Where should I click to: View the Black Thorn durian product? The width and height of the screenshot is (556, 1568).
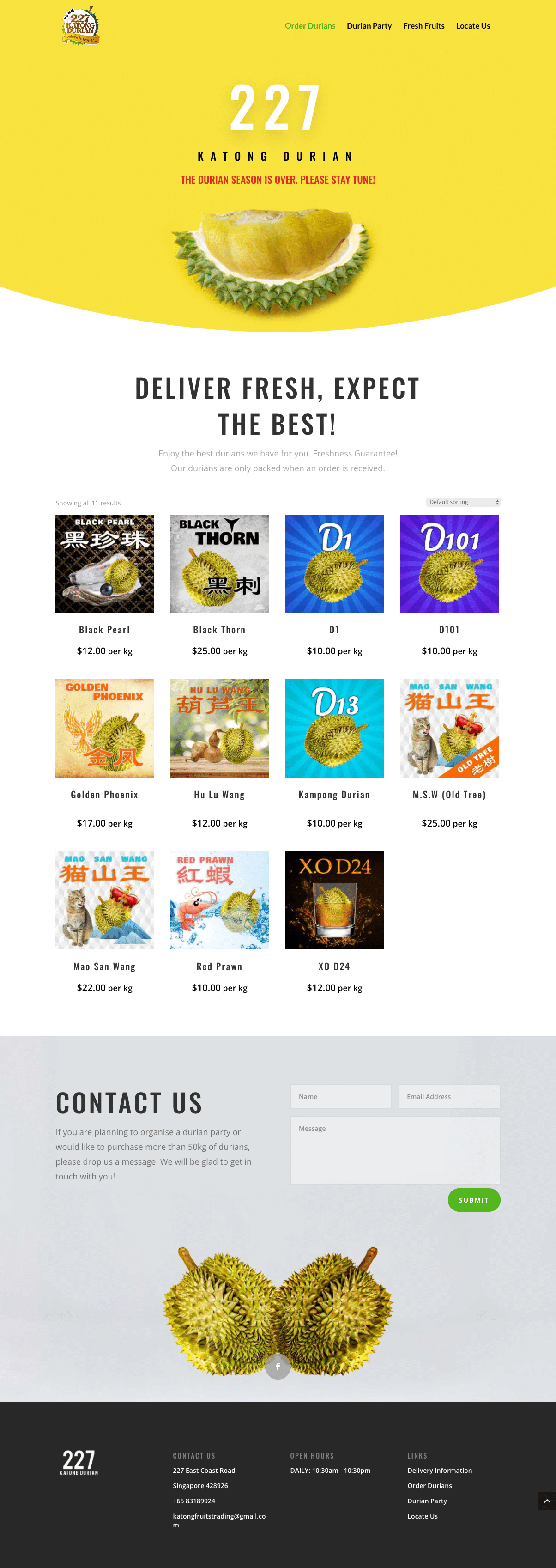(220, 564)
